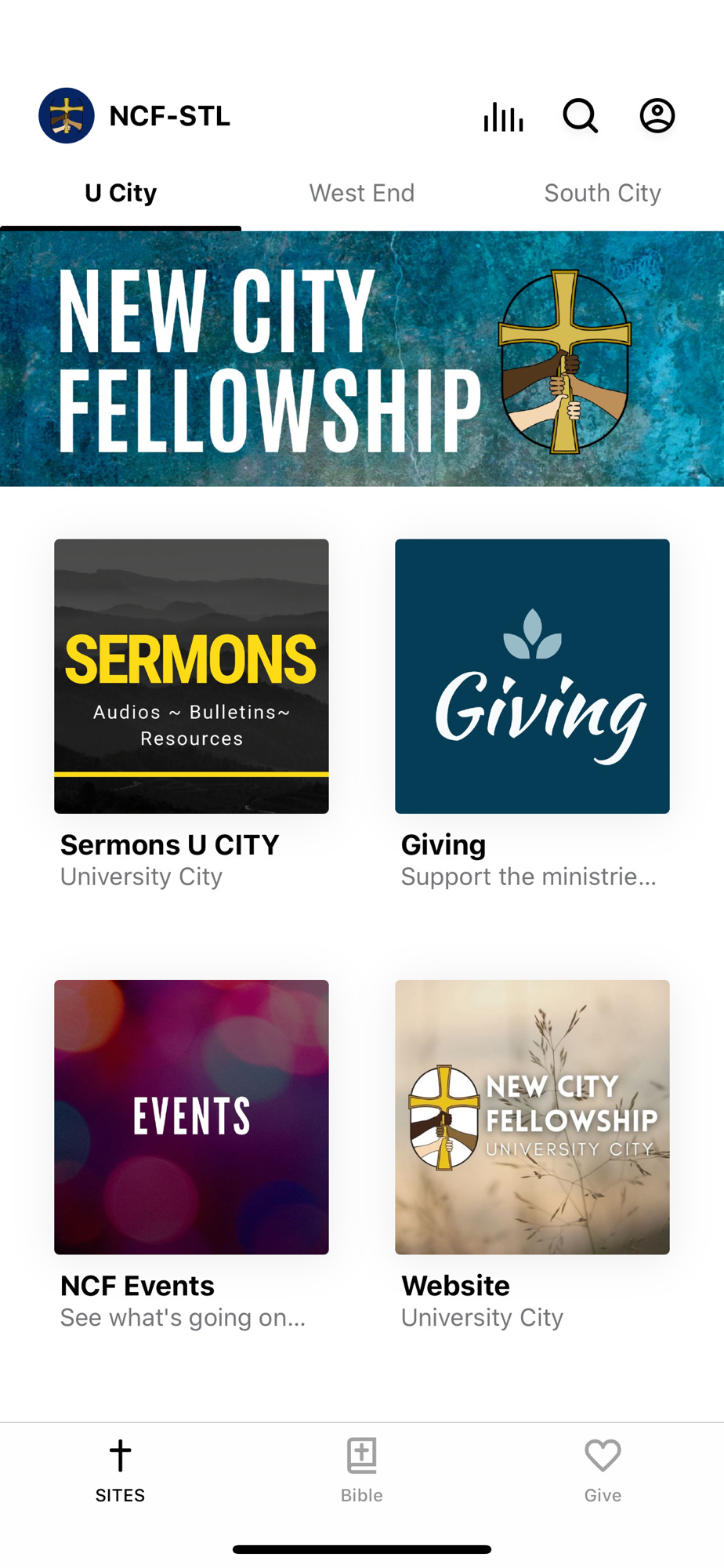This screenshot has height=1568, width=724.
Task: Open the NCF Events card
Action: point(191,1156)
